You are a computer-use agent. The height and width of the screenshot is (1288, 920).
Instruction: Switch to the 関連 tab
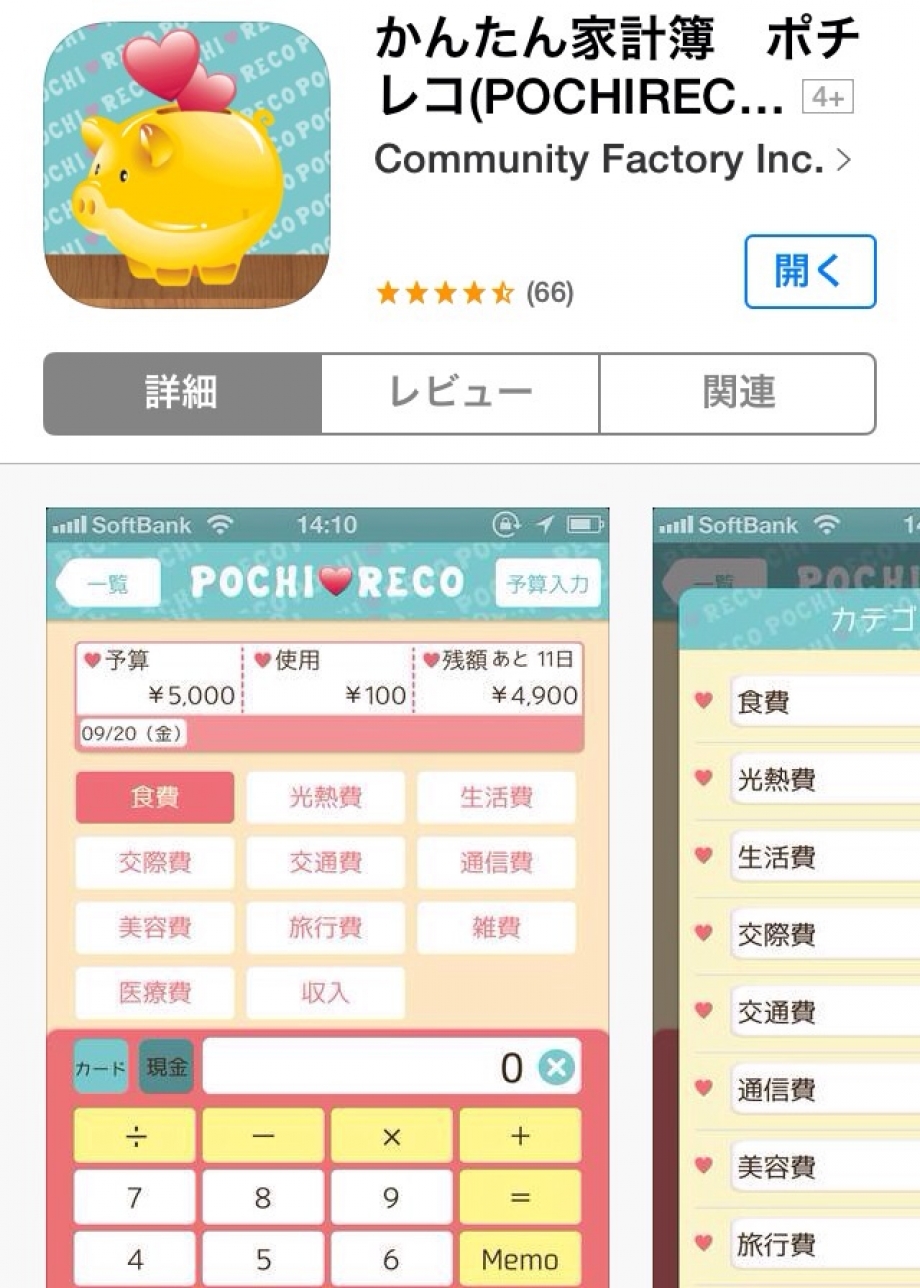click(738, 393)
